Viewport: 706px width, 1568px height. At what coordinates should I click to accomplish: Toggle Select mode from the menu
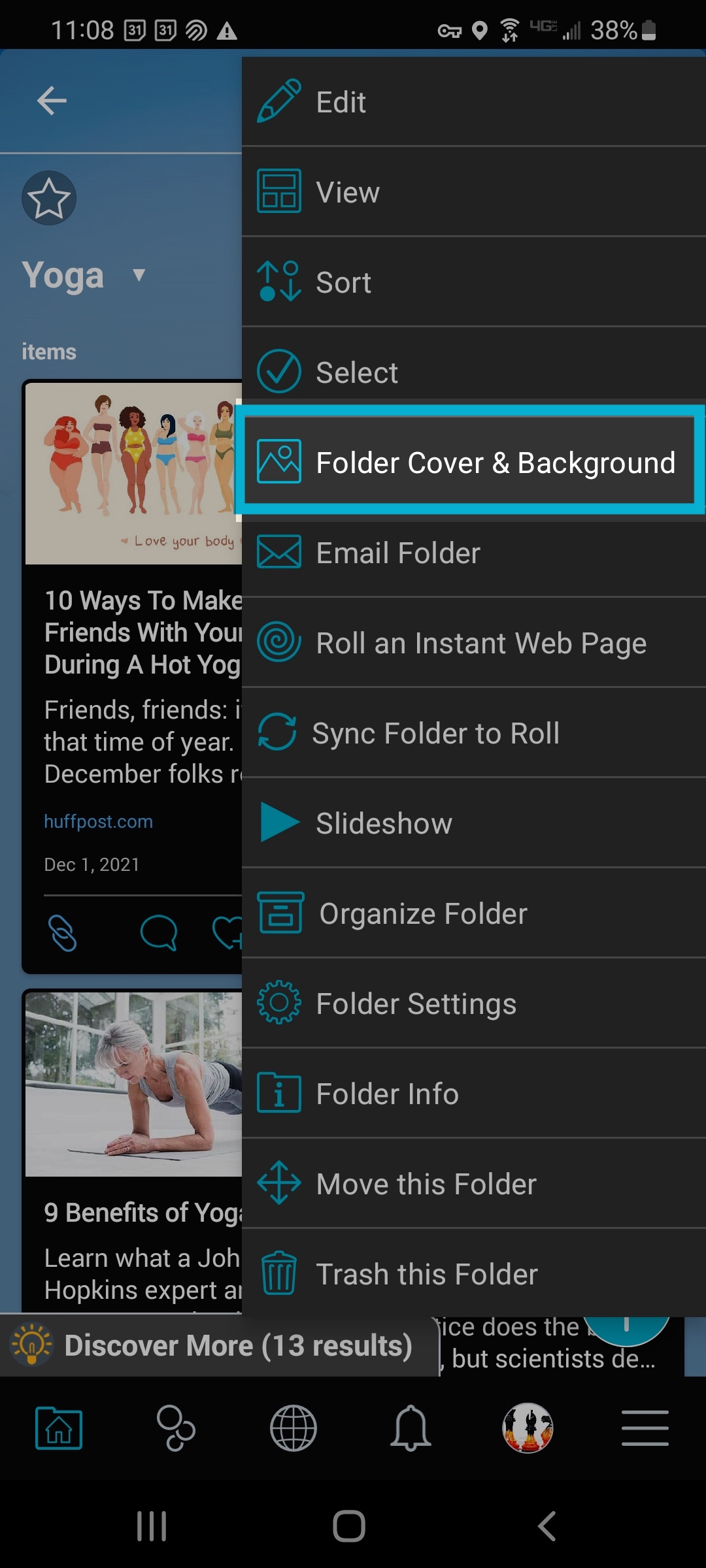356,371
